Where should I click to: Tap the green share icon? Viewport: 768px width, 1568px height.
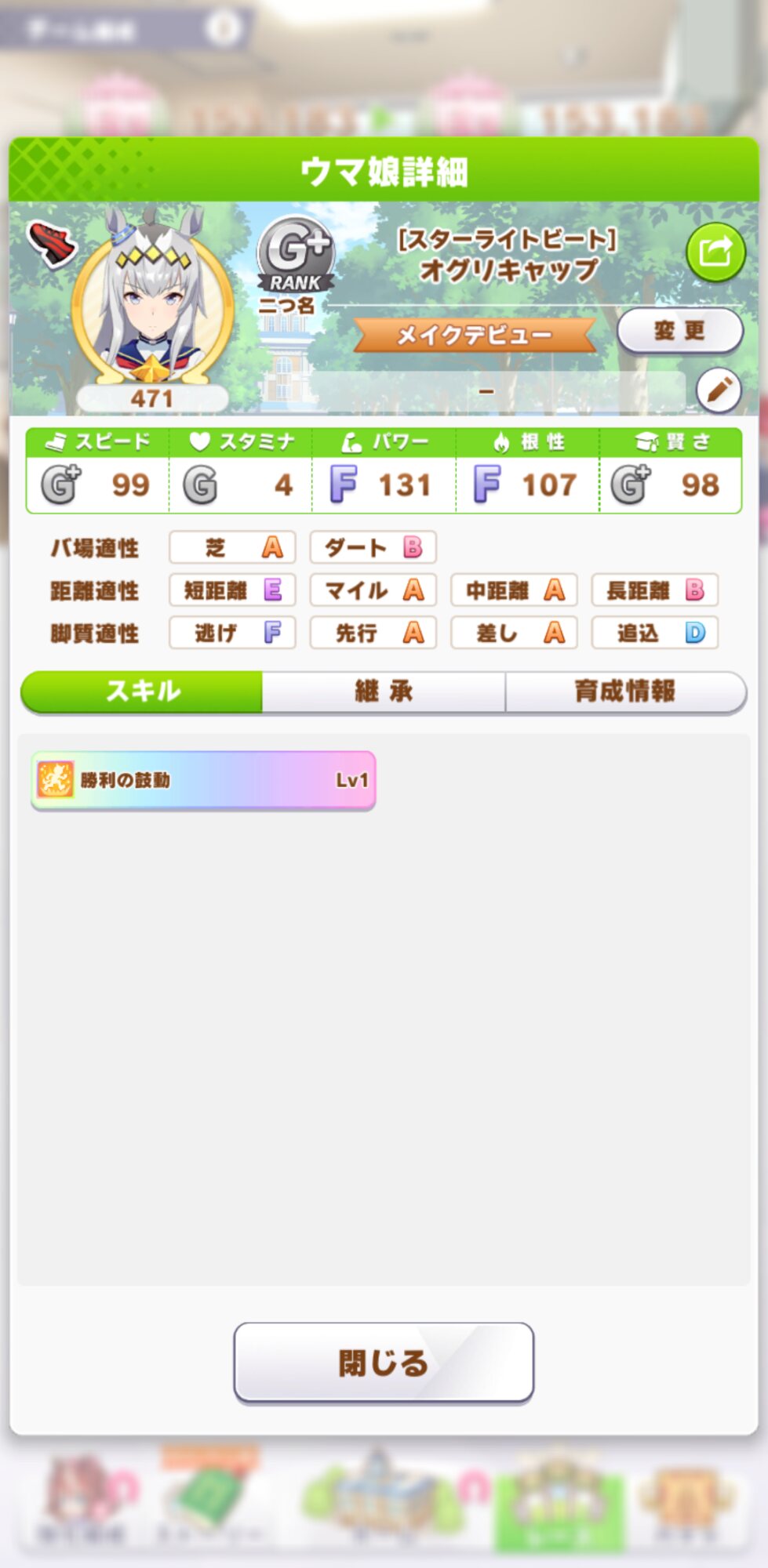point(715,252)
